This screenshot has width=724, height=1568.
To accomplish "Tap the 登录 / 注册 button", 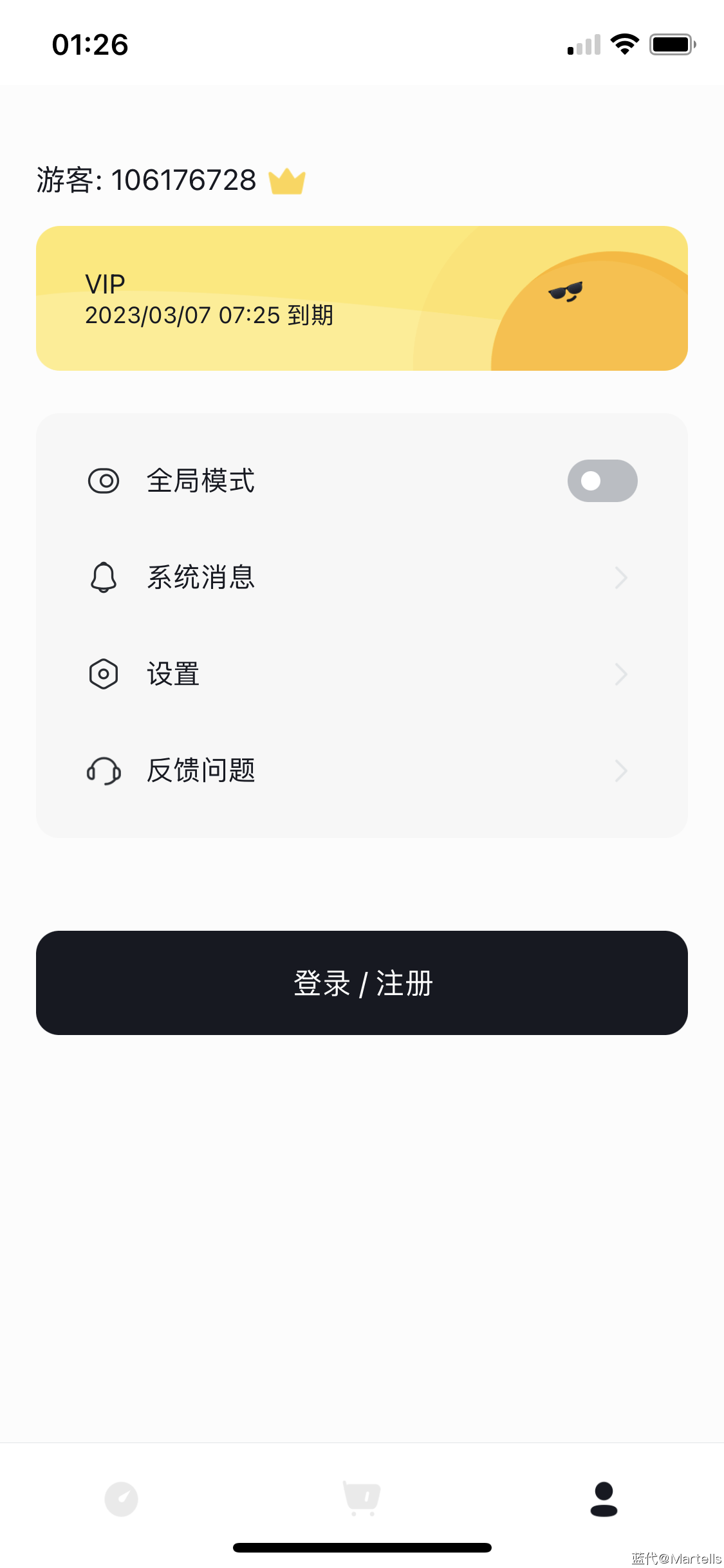I will pos(362,983).
